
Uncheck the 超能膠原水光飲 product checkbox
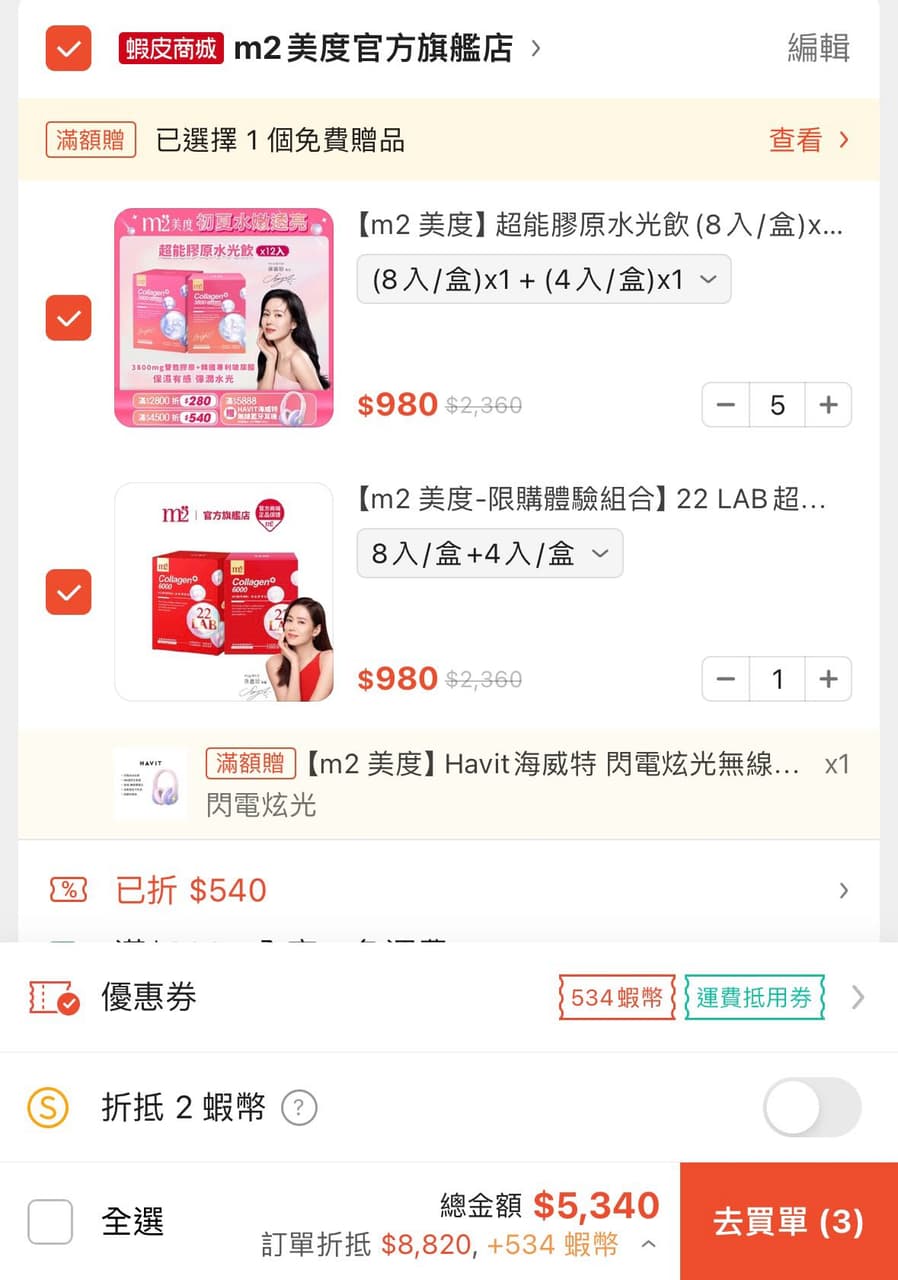point(67,320)
